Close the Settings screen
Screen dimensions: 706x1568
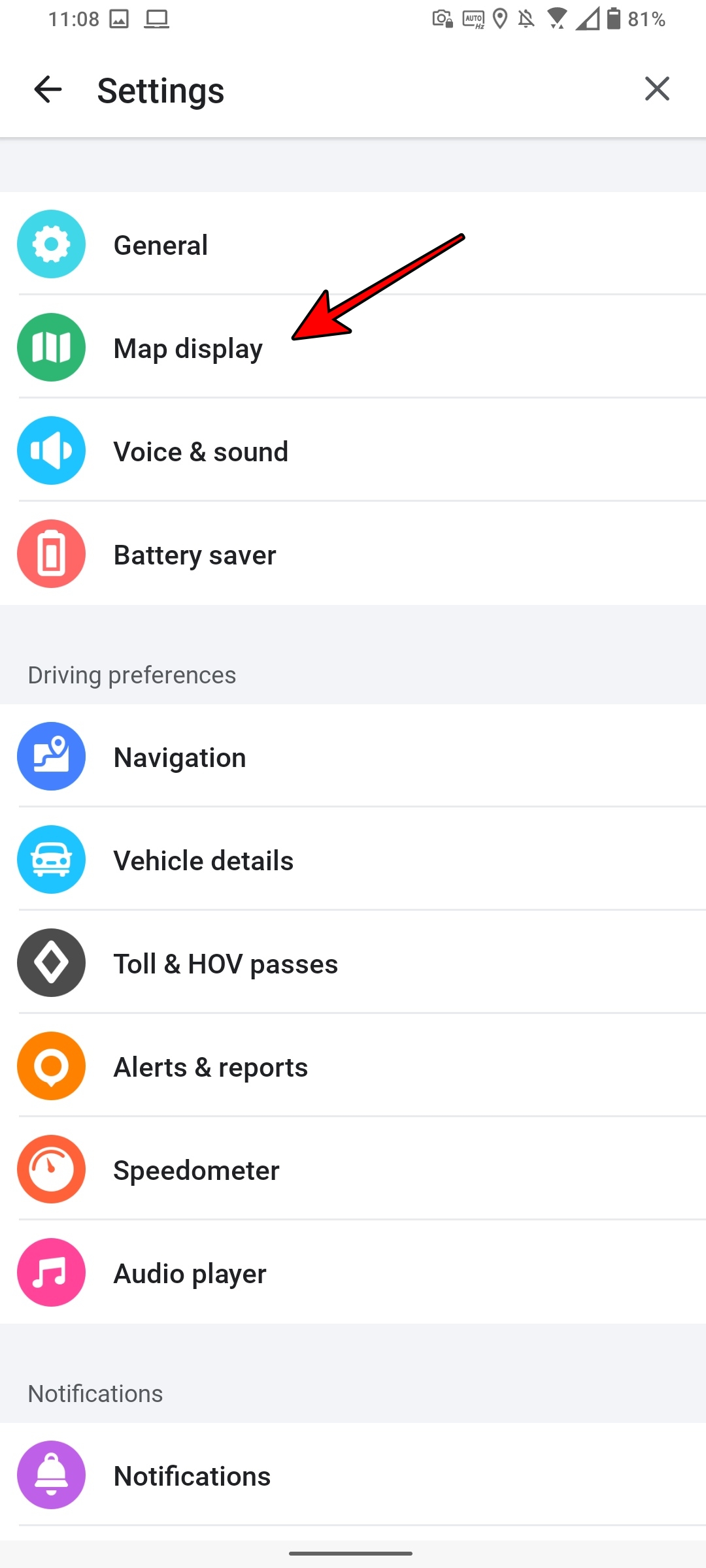[657, 89]
